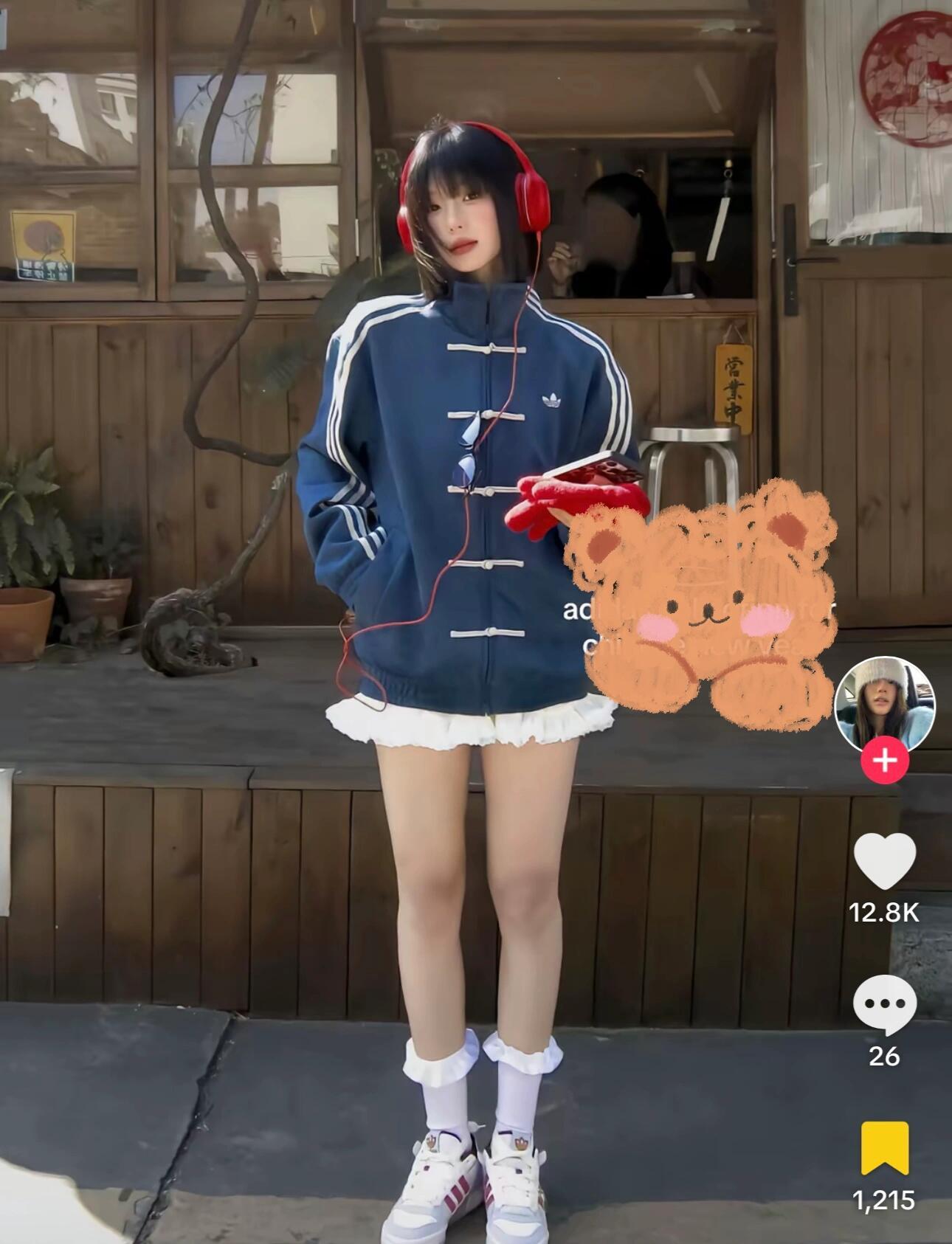Follow the creator with the plus button
952x1244 pixels.
click(x=885, y=759)
